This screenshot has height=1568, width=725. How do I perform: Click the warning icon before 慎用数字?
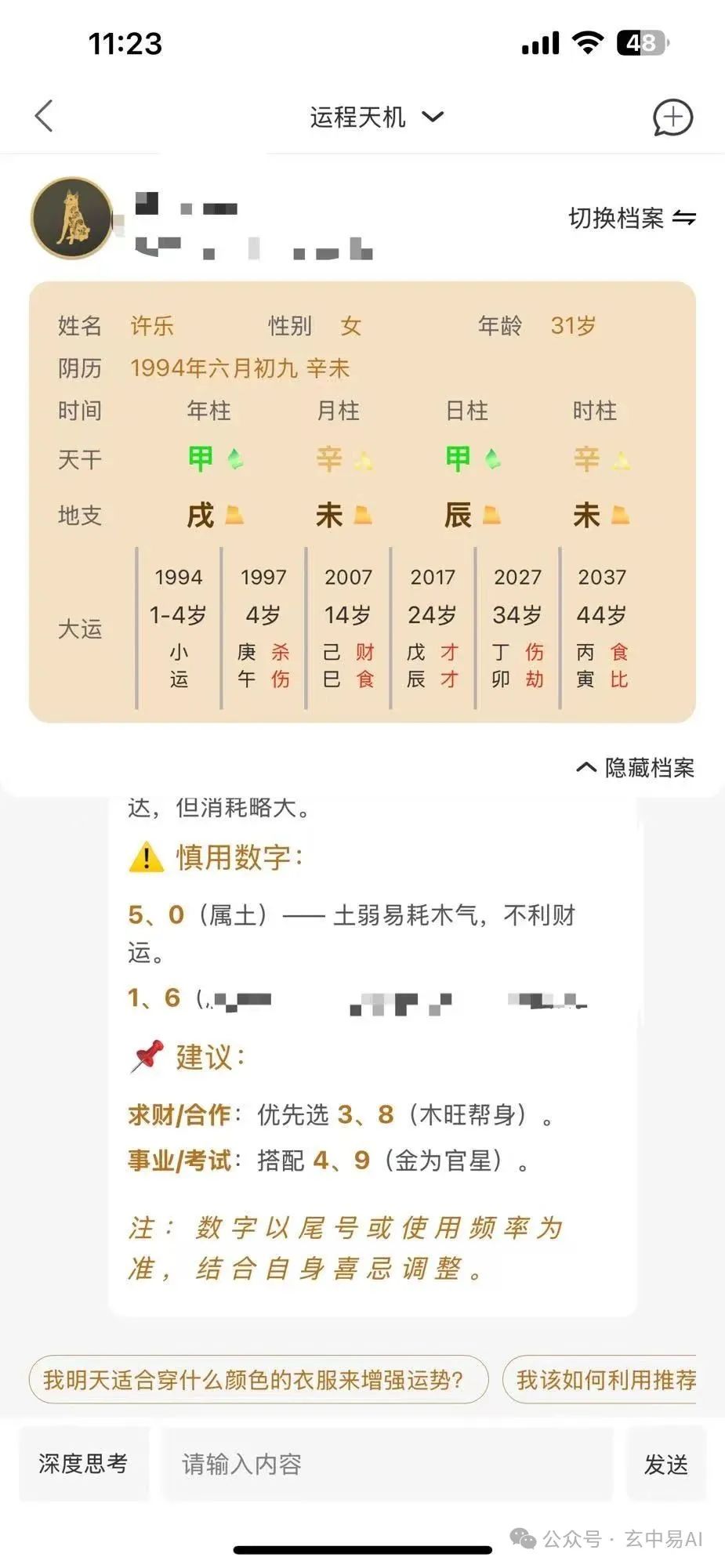(143, 860)
